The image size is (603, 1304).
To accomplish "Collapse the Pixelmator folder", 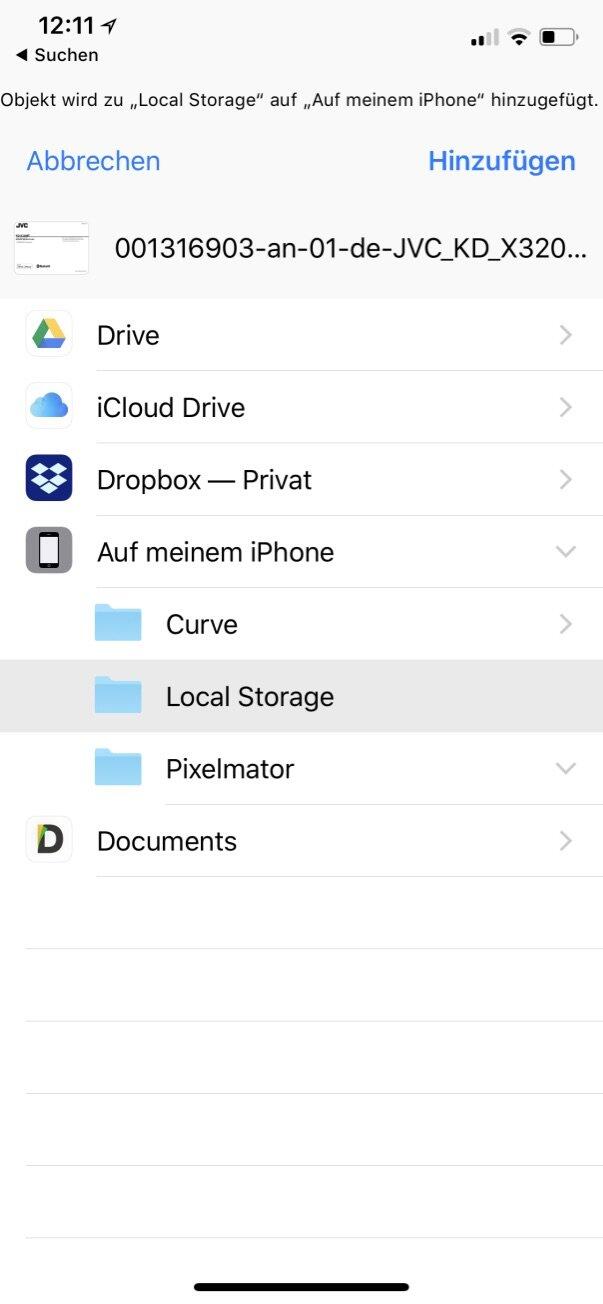I will tap(566, 768).
